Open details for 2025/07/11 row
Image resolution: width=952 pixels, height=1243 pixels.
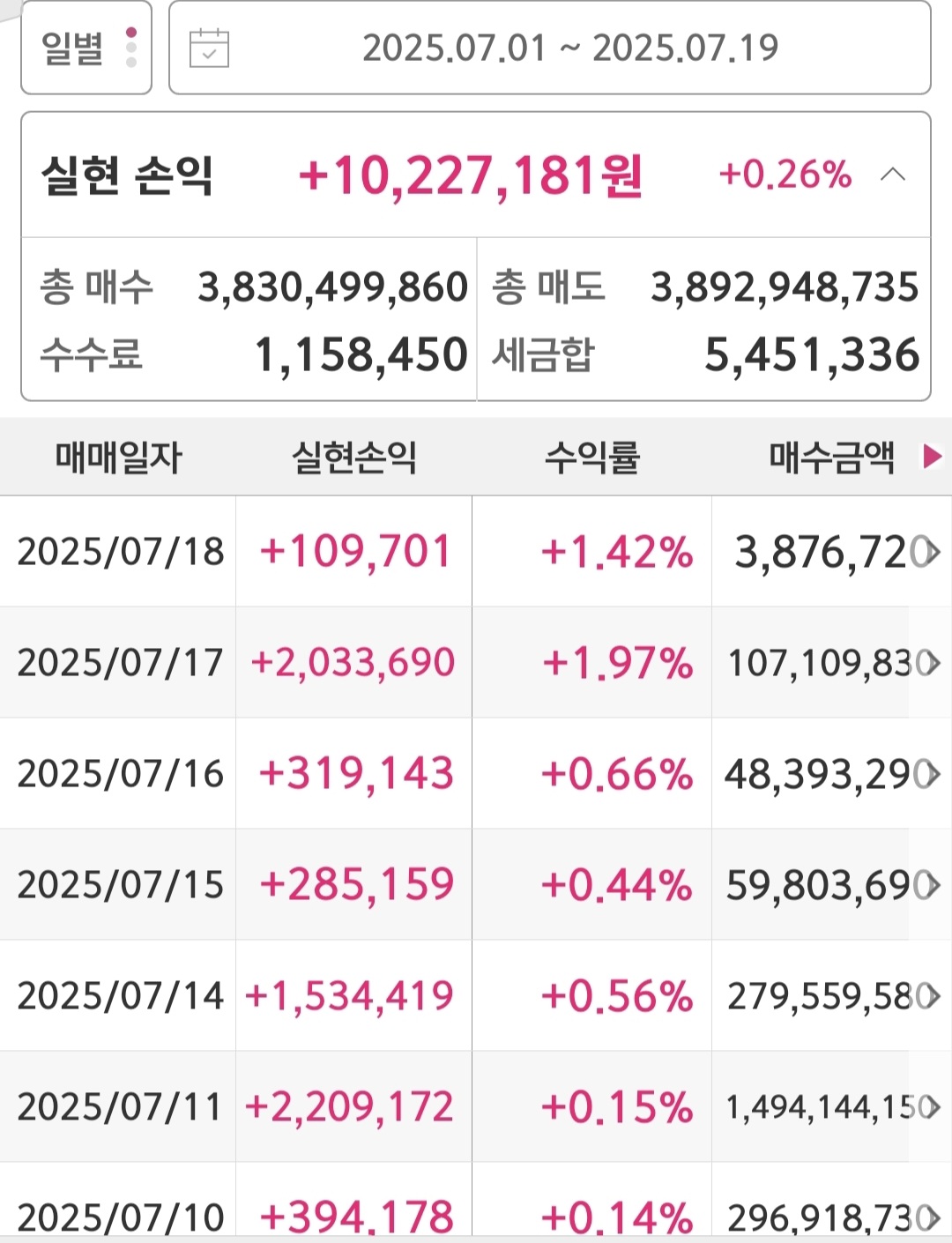click(932, 1107)
